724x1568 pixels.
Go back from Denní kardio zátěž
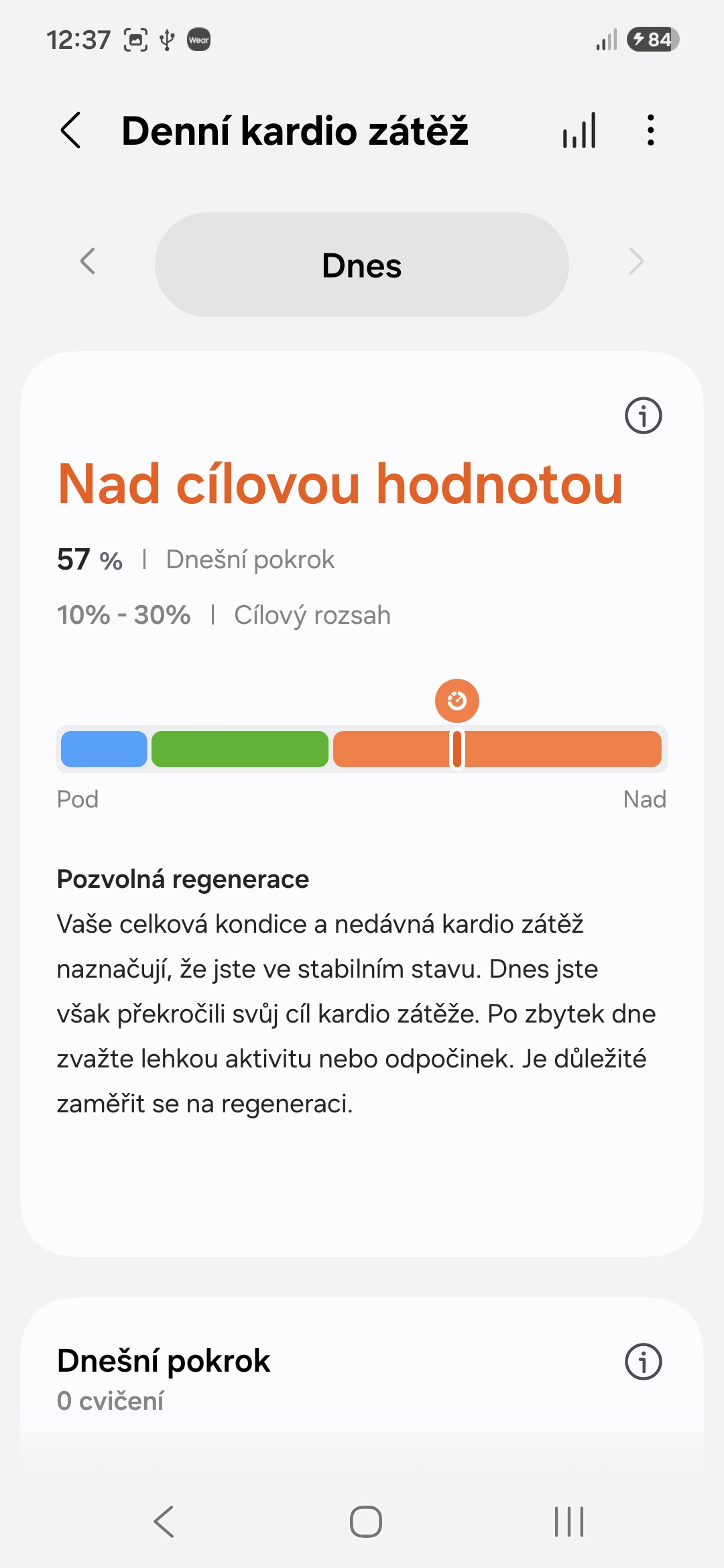click(71, 130)
